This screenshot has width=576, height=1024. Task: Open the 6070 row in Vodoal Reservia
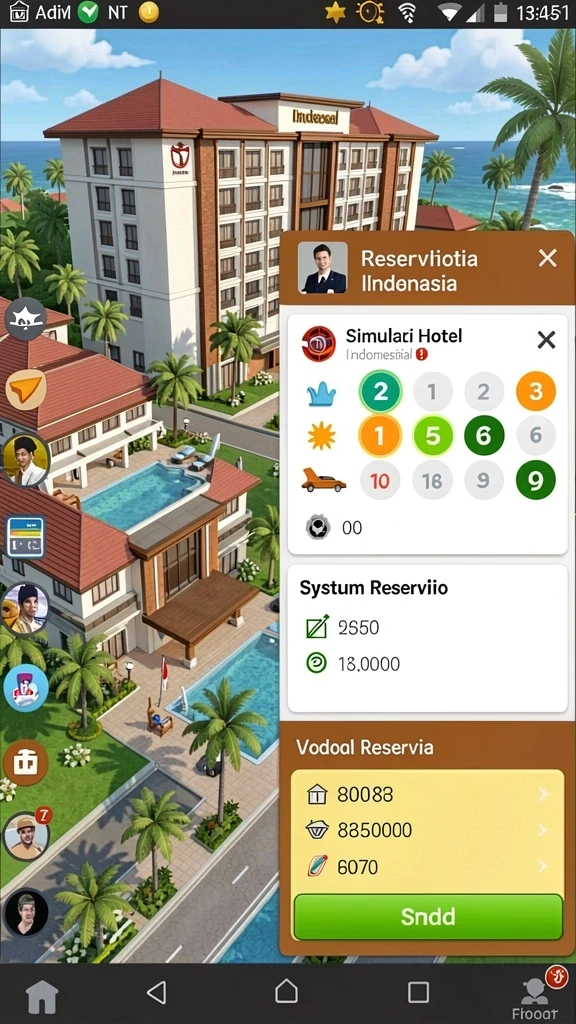tap(427, 867)
